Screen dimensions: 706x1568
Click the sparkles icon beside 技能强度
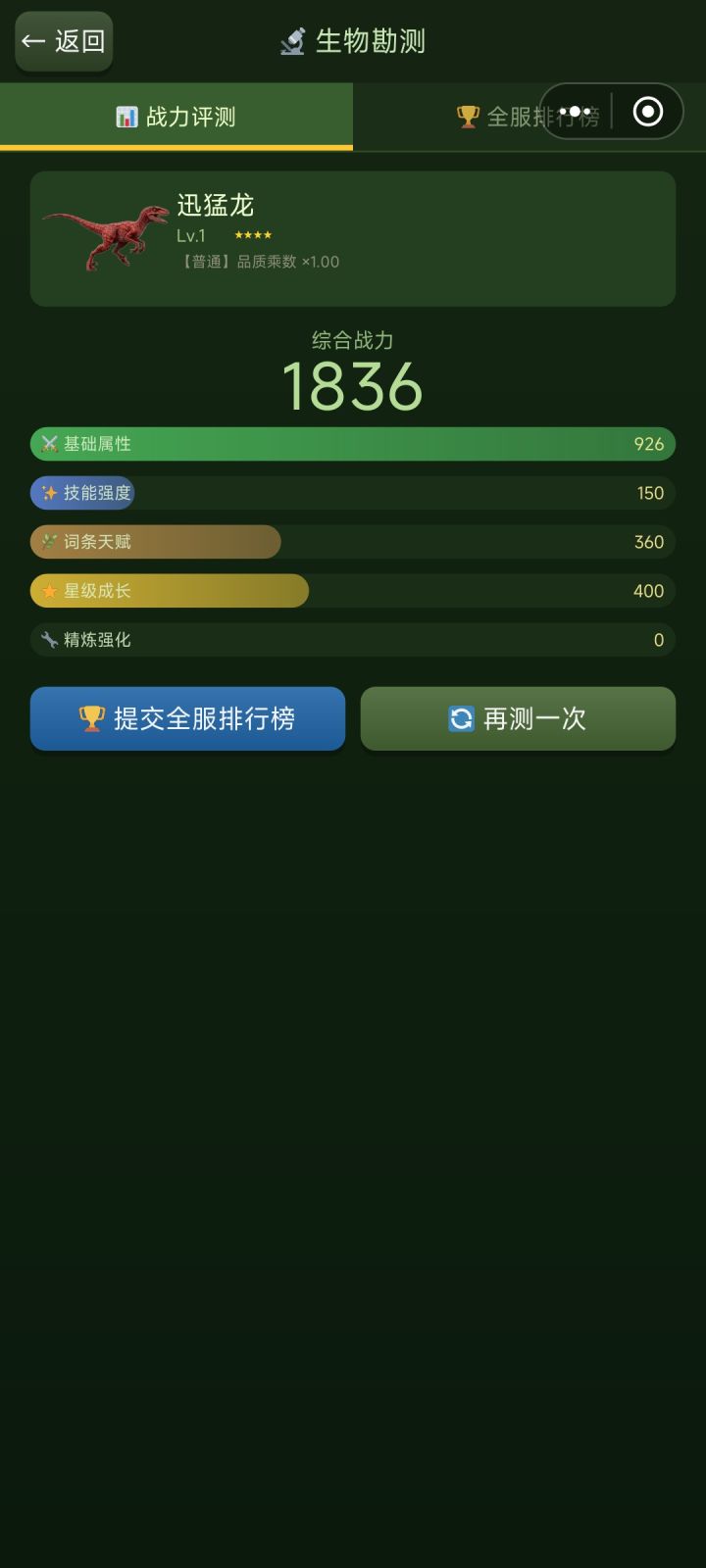pyautogui.click(x=51, y=493)
